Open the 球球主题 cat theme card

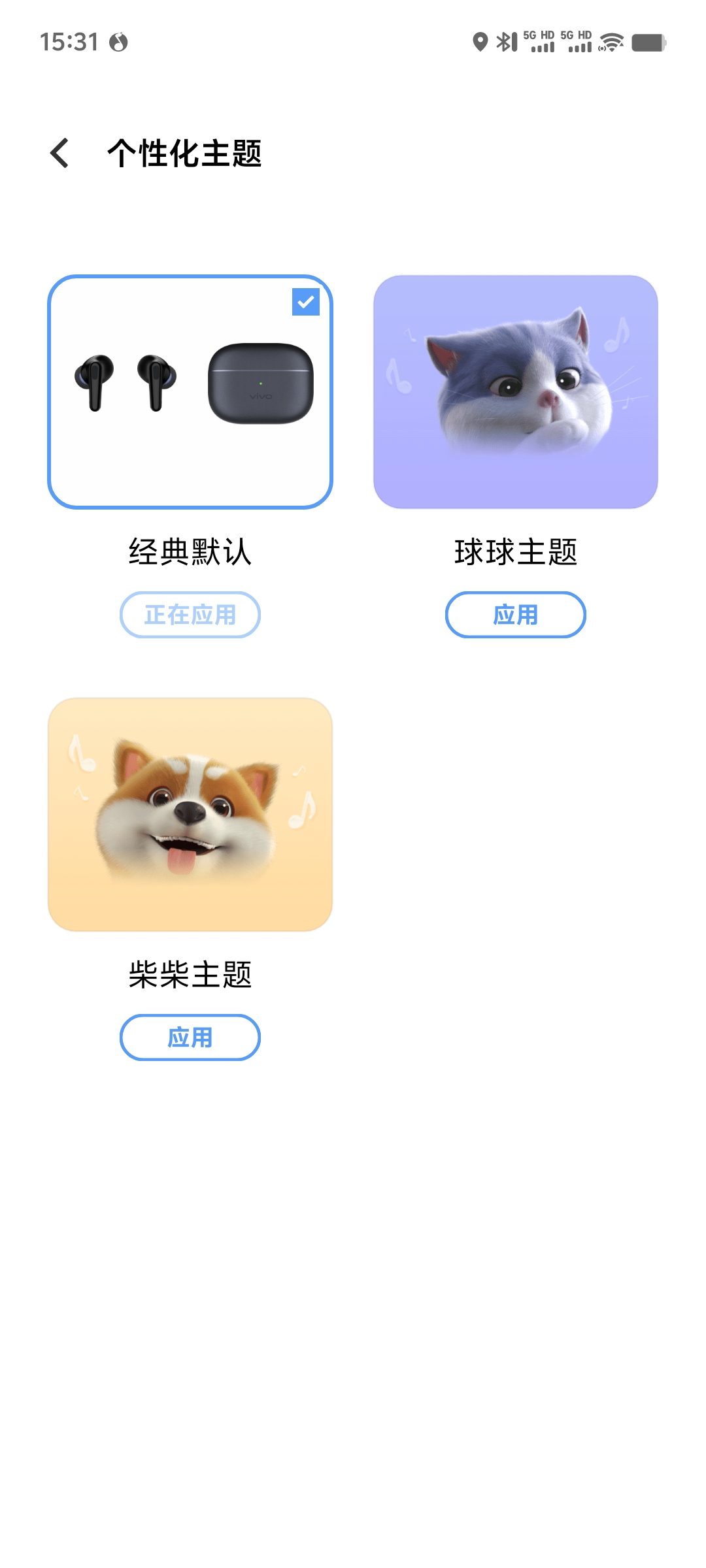[x=516, y=392]
